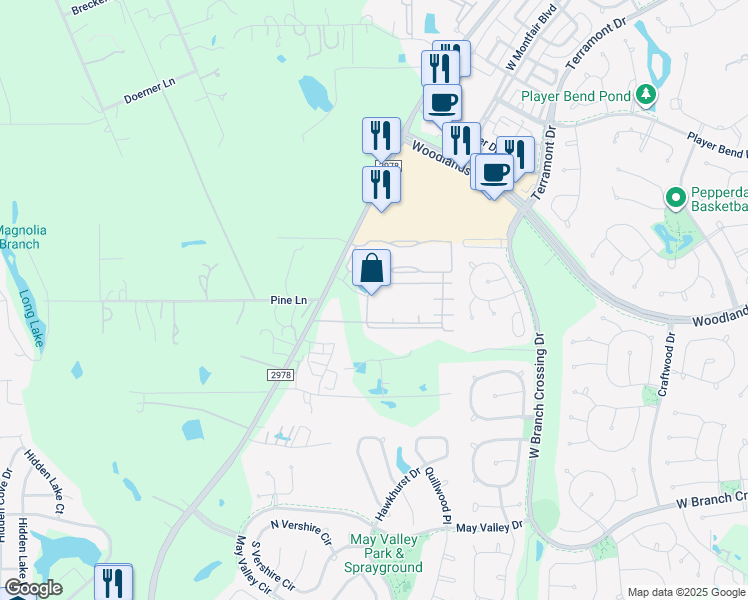Select the Player Bend Pond park pin
The height and width of the screenshot is (600, 748).
coord(646,94)
